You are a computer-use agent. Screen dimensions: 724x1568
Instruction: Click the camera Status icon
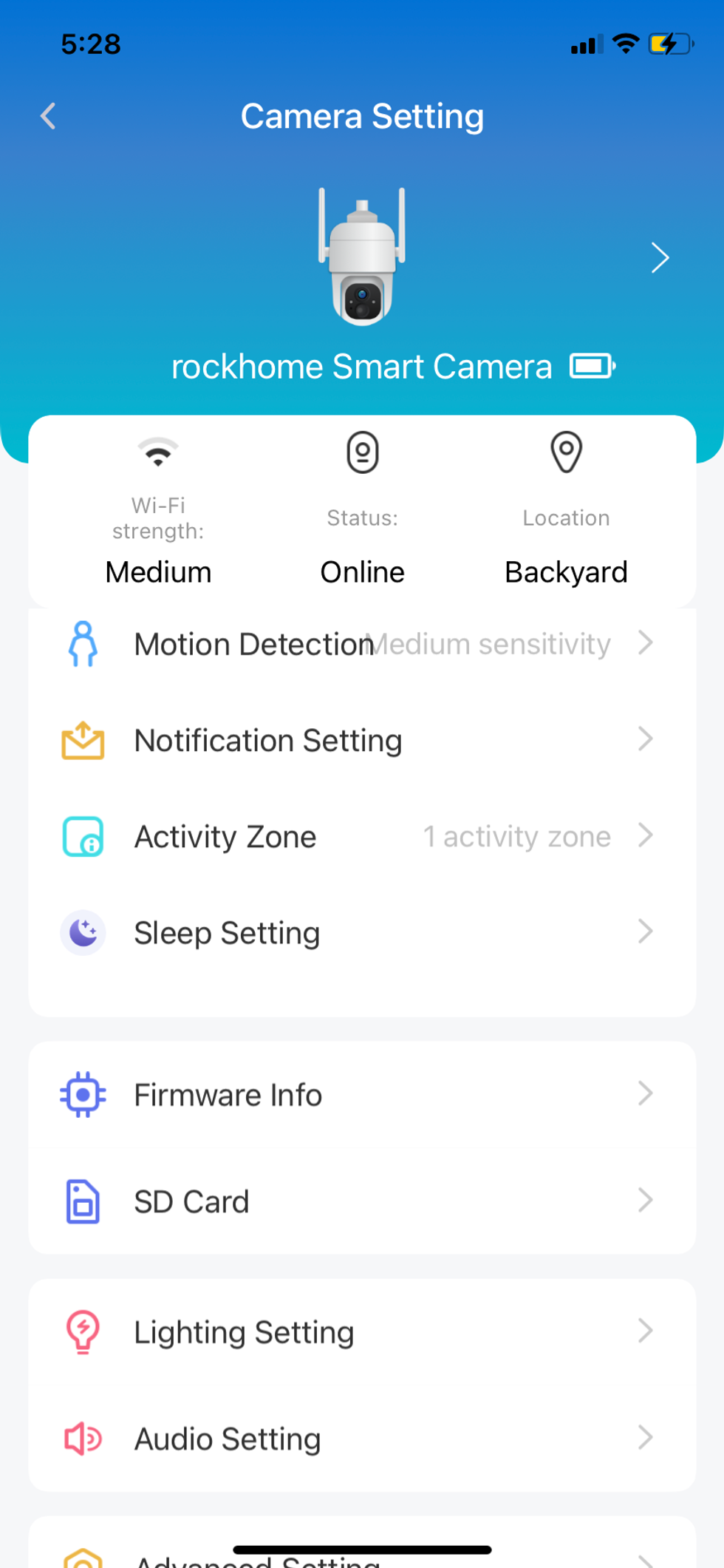(x=361, y=452)
